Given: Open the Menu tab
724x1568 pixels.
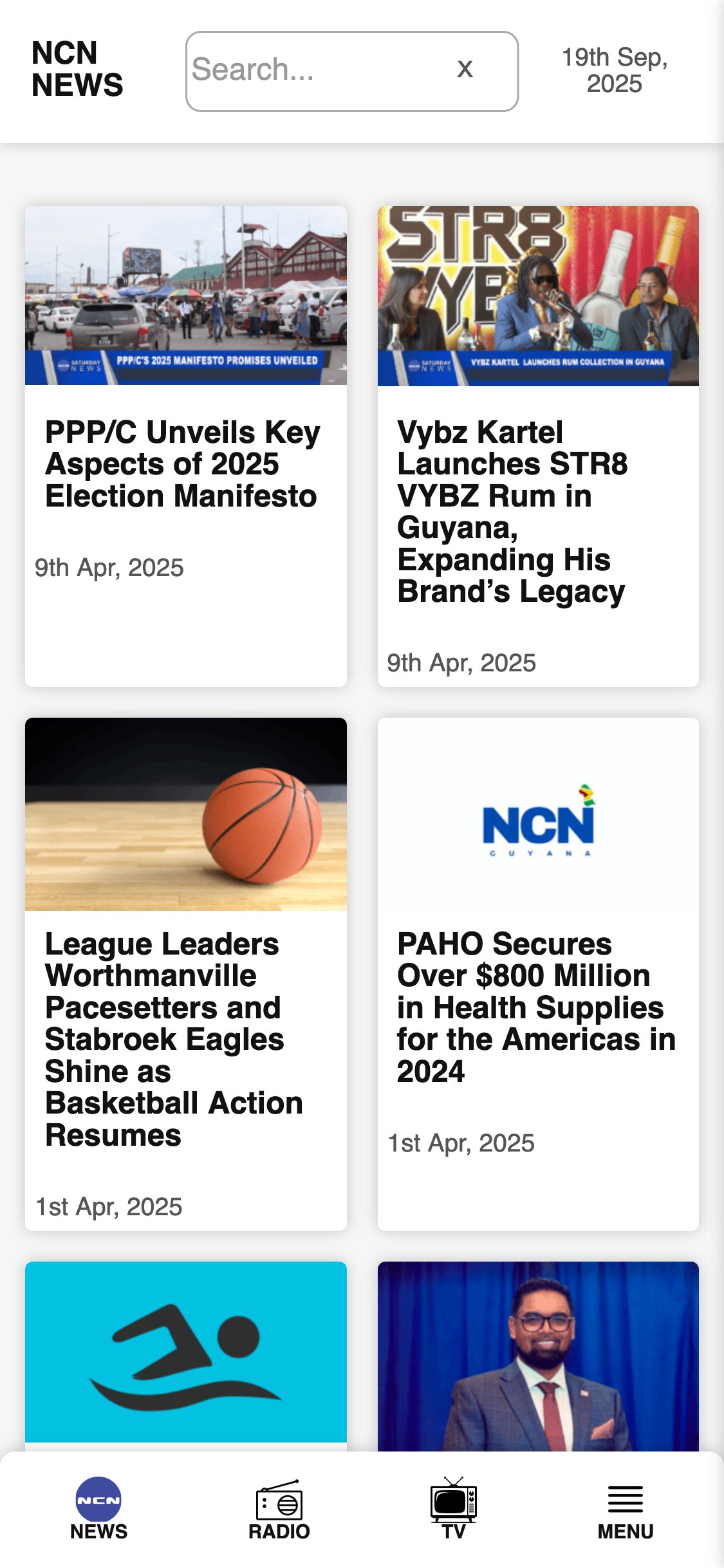Looking at the screenshot, I should [x=625, y=1509].
